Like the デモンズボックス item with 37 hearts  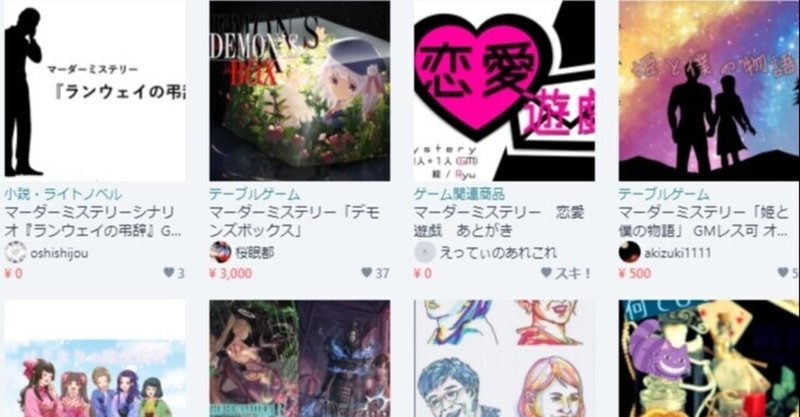pos(366,272)
